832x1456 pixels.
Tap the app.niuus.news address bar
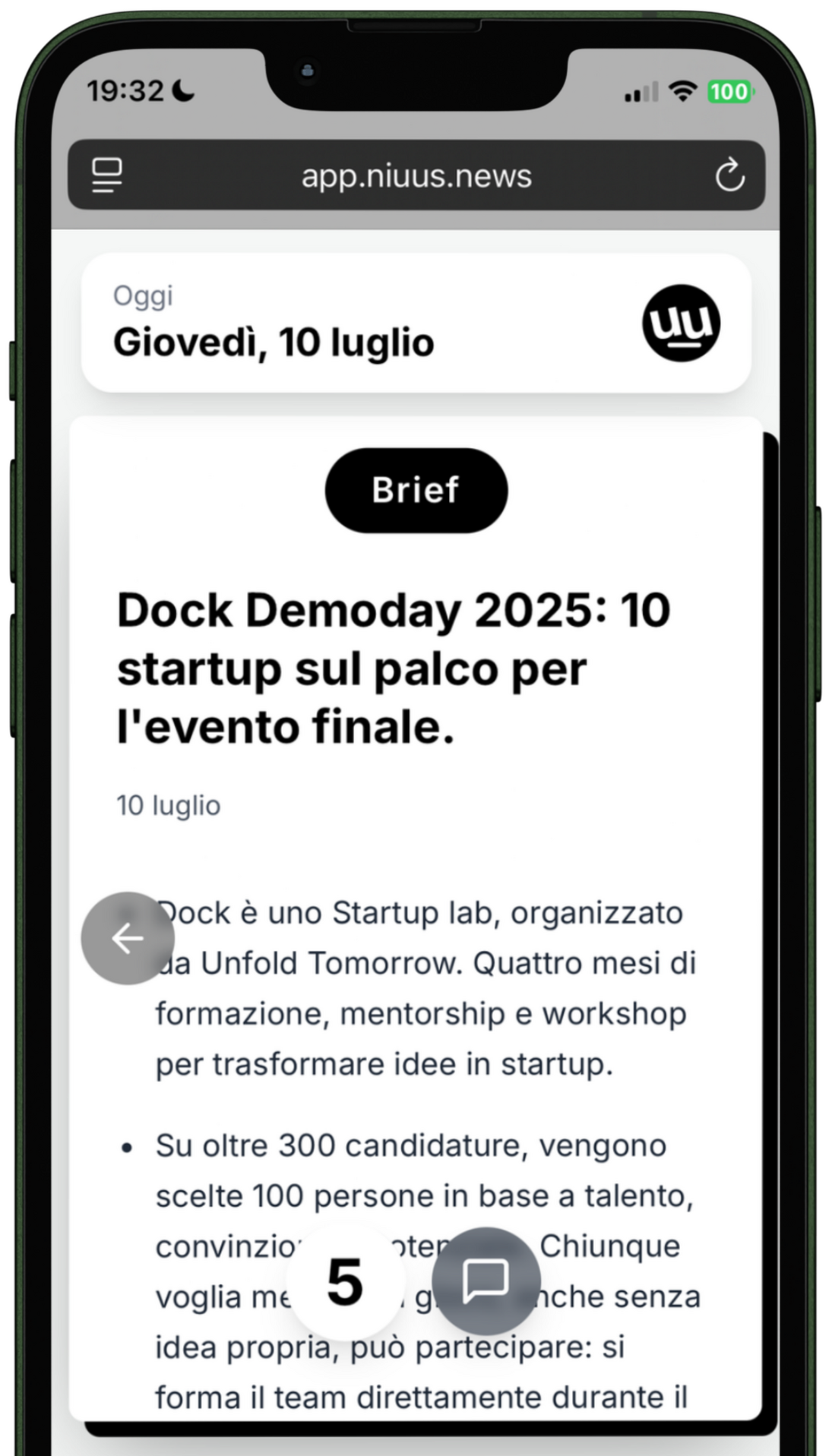[x=416, y=175]
